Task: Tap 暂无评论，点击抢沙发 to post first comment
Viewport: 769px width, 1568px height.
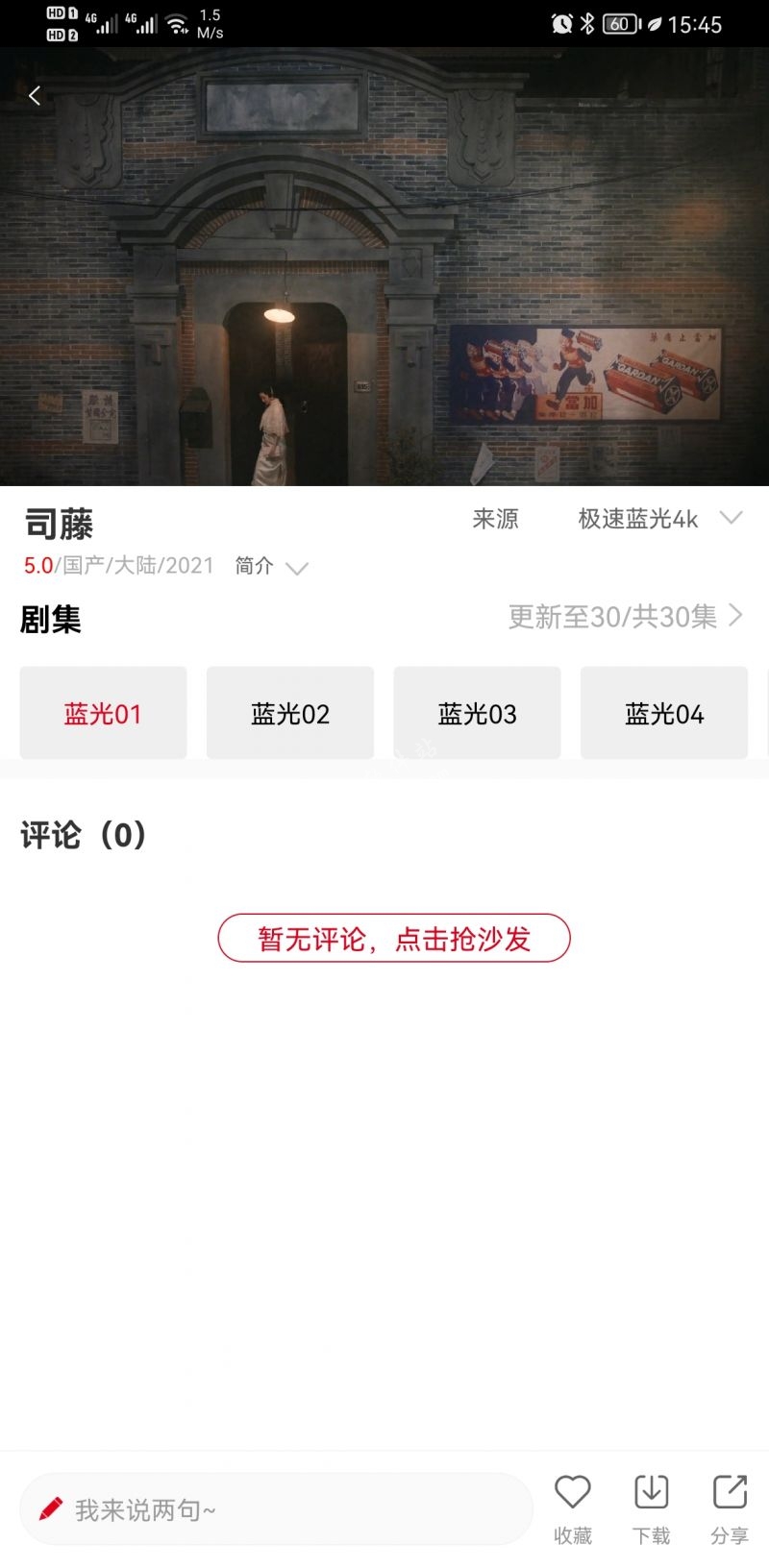Action: tap(394, 939)
